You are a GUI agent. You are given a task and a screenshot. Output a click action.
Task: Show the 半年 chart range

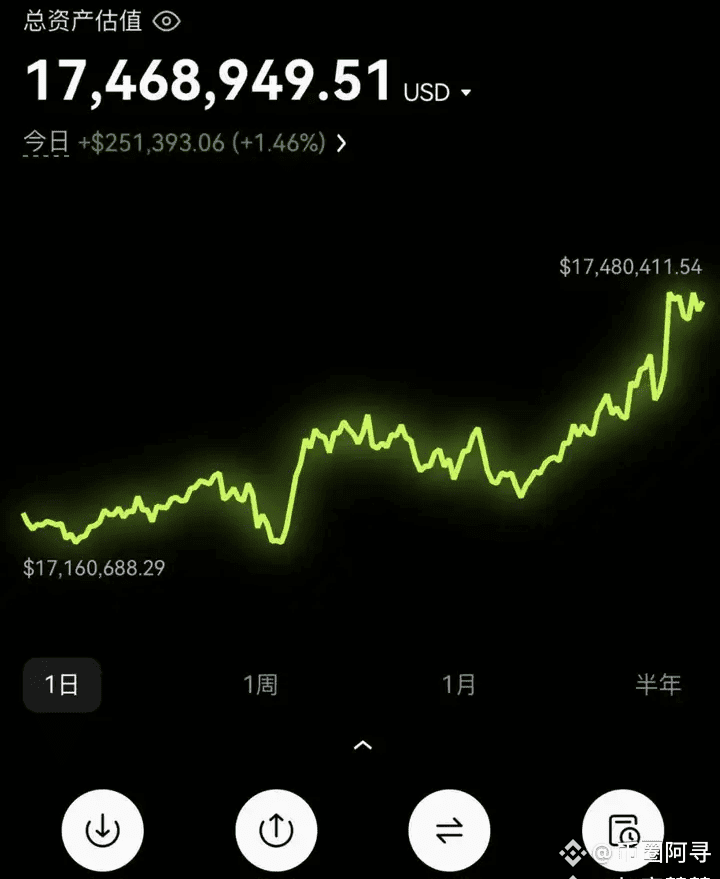[657, 685]
